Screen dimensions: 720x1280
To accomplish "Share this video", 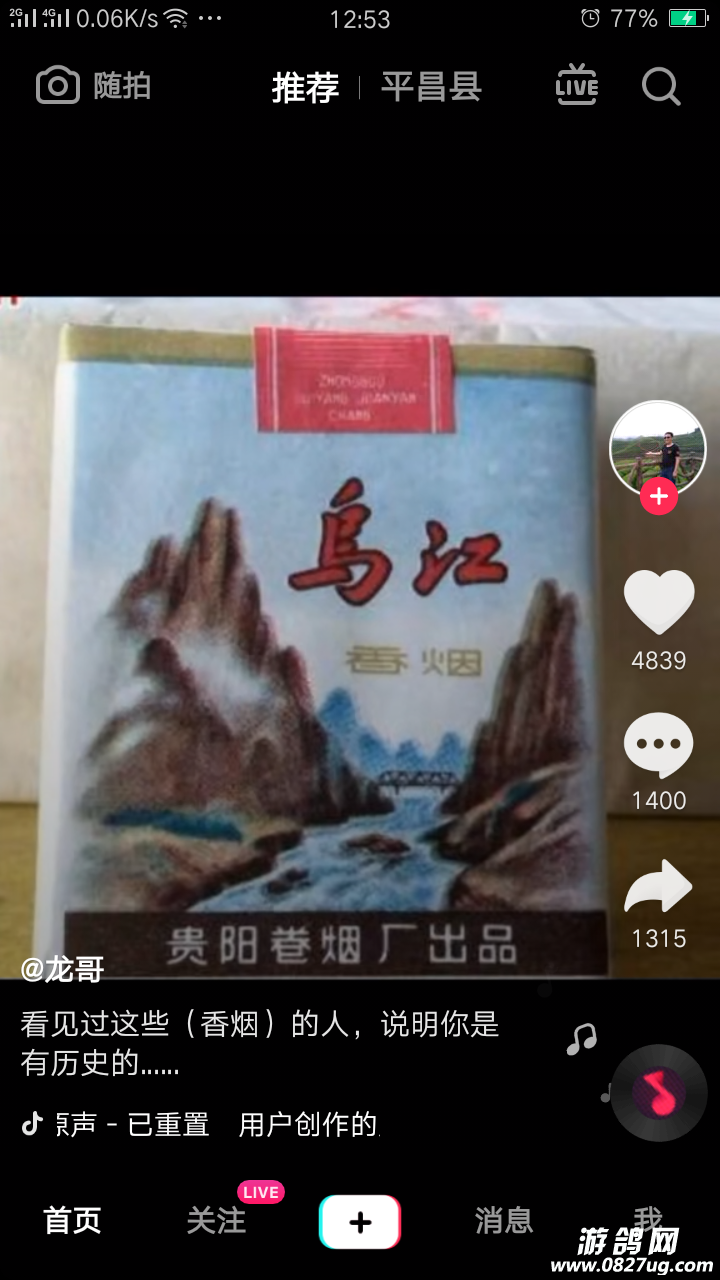I will (x=658, y=887).
